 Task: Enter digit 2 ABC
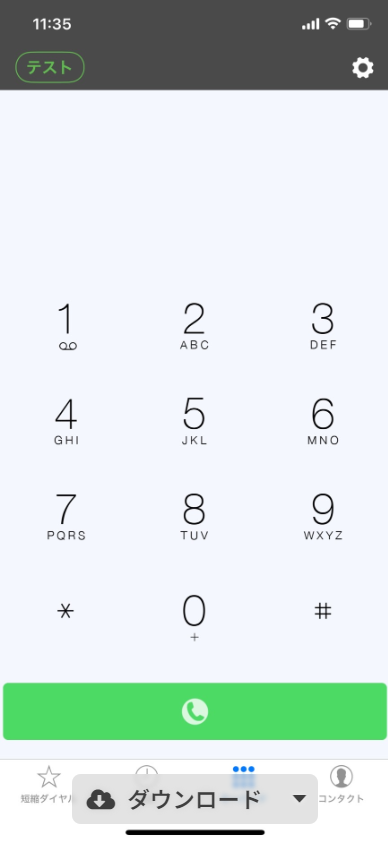point(194,326)
